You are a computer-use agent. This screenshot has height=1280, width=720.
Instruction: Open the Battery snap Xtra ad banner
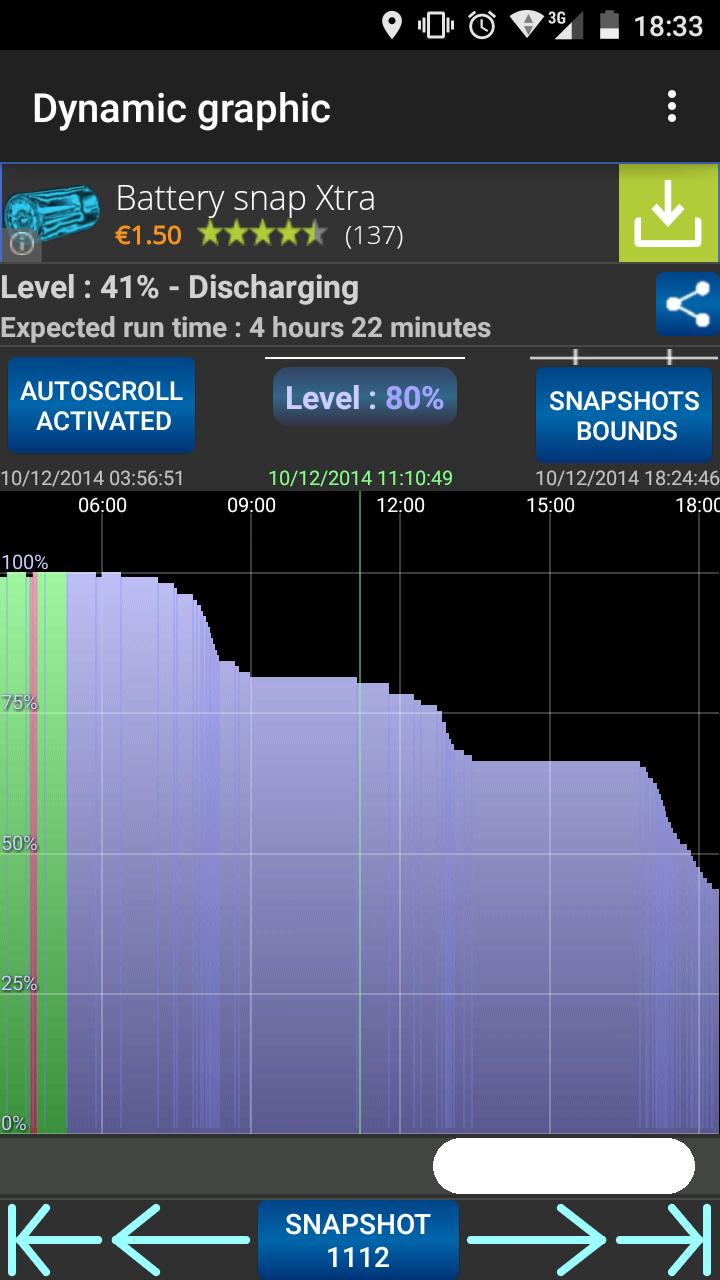tap(310, 213)
